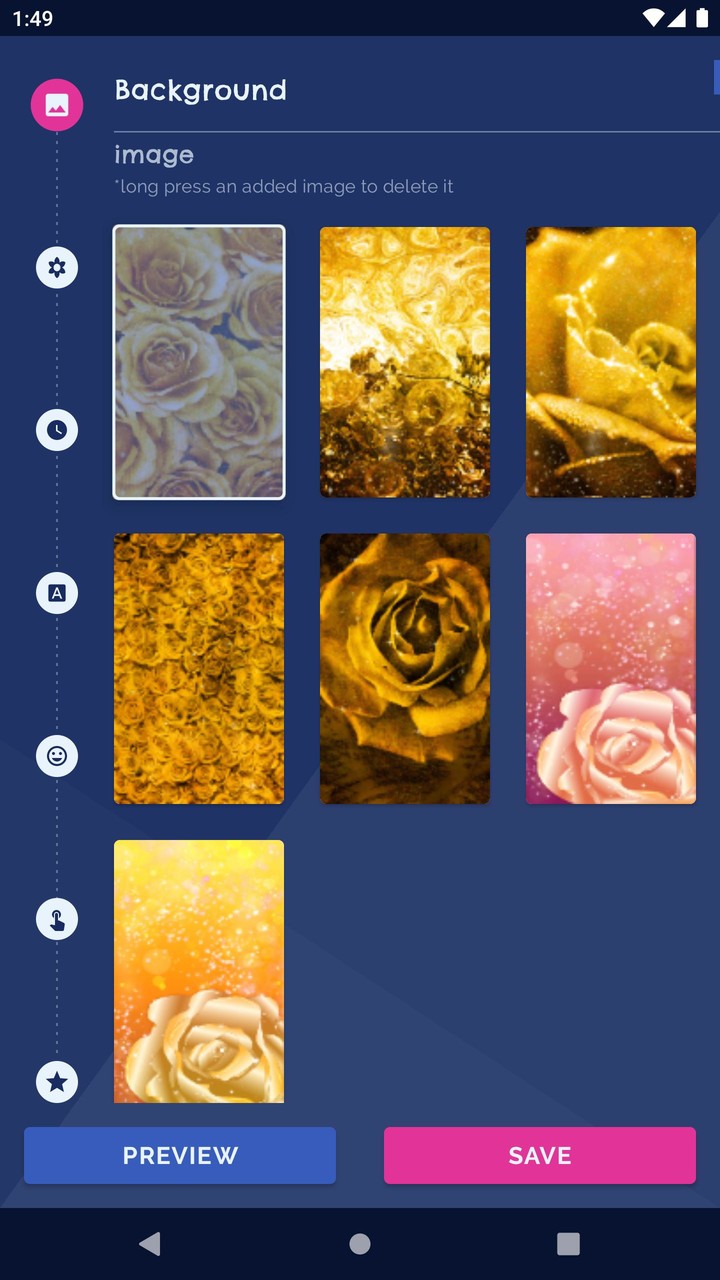Select the settings gear in the sidebar
The height and width of the screenshot is (1280, 720).
pyautogui.click(x=56, y=267)
